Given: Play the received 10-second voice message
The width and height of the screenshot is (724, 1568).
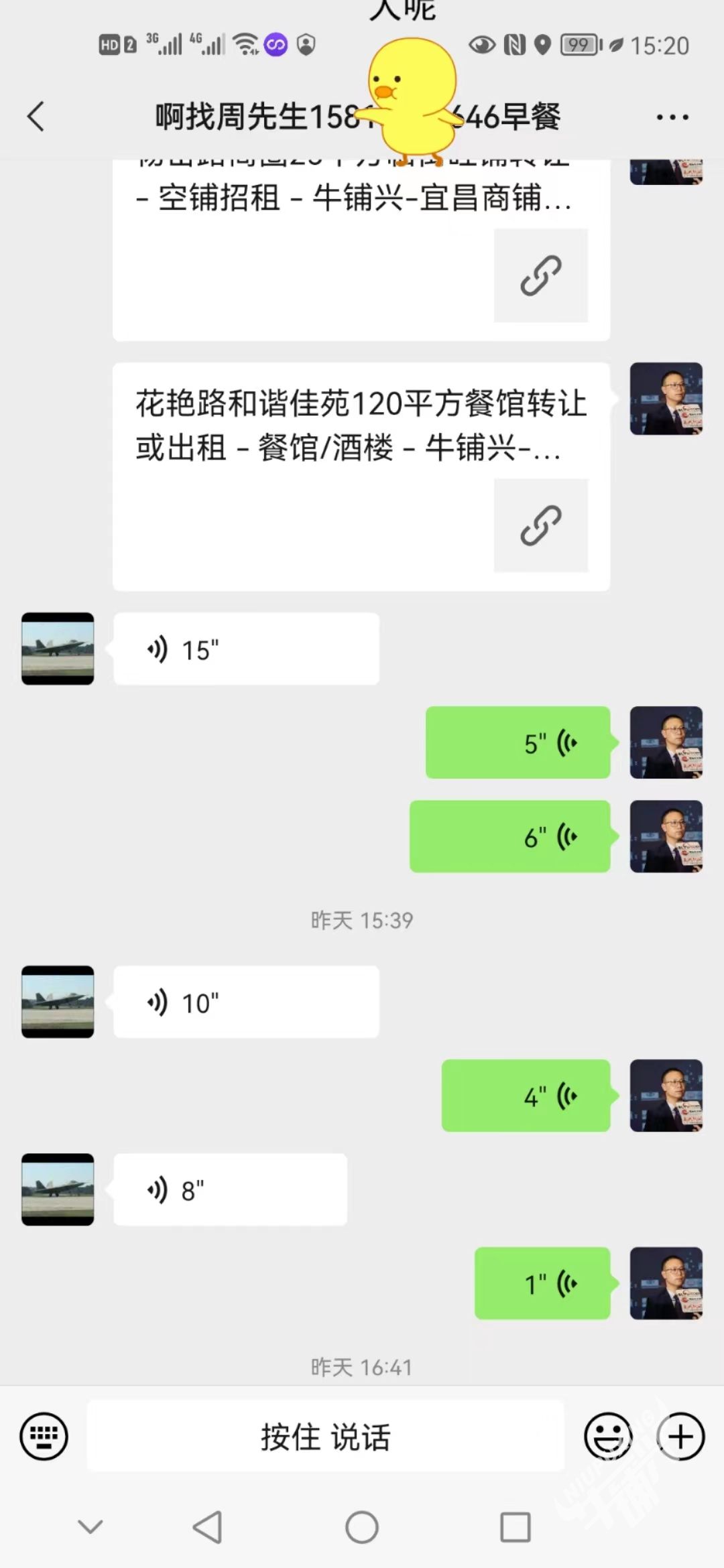Looking at the screenshot, I should tap(246, 1002).
